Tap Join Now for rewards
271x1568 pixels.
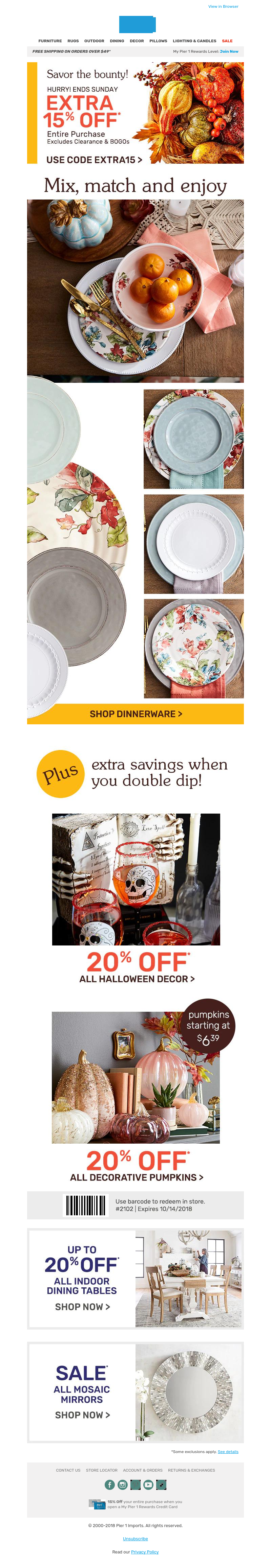pos(229,52)
